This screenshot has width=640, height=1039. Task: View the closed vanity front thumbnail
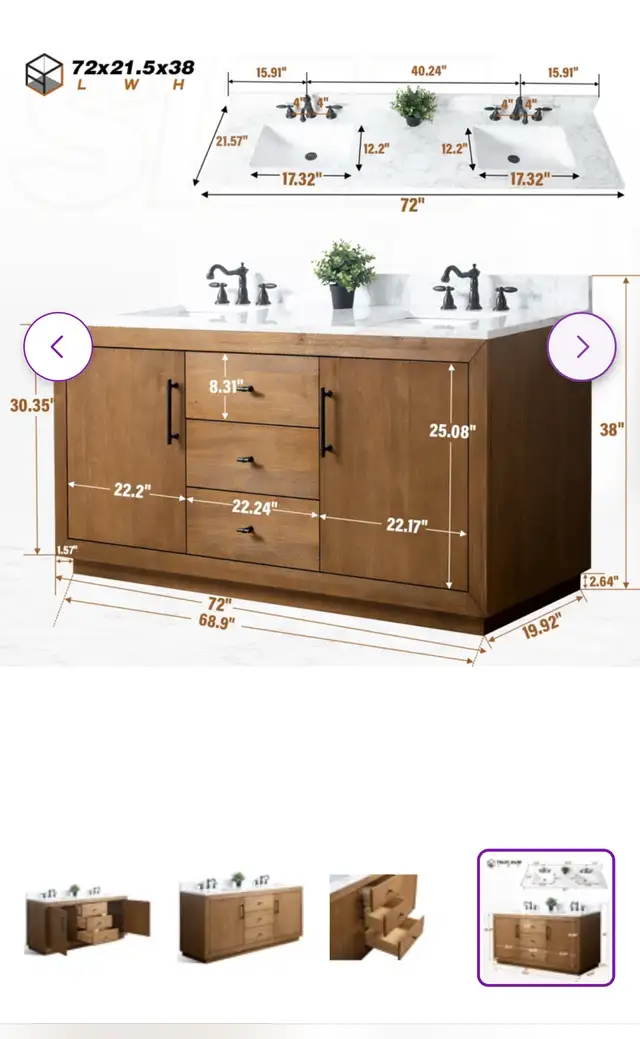click(x=240, y=918)
